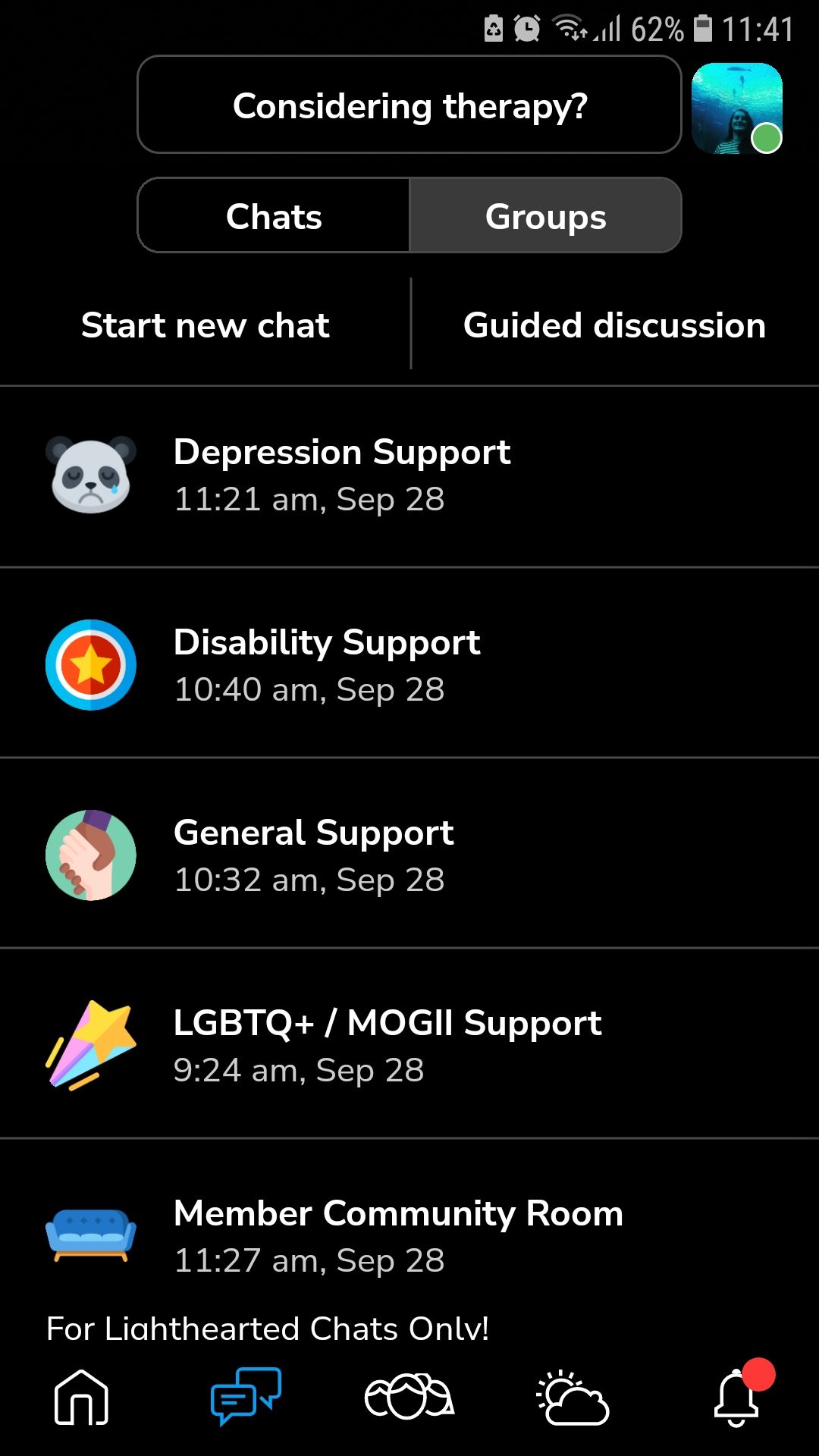
Task: Open a Guided discussion
Action: (615, 325)
